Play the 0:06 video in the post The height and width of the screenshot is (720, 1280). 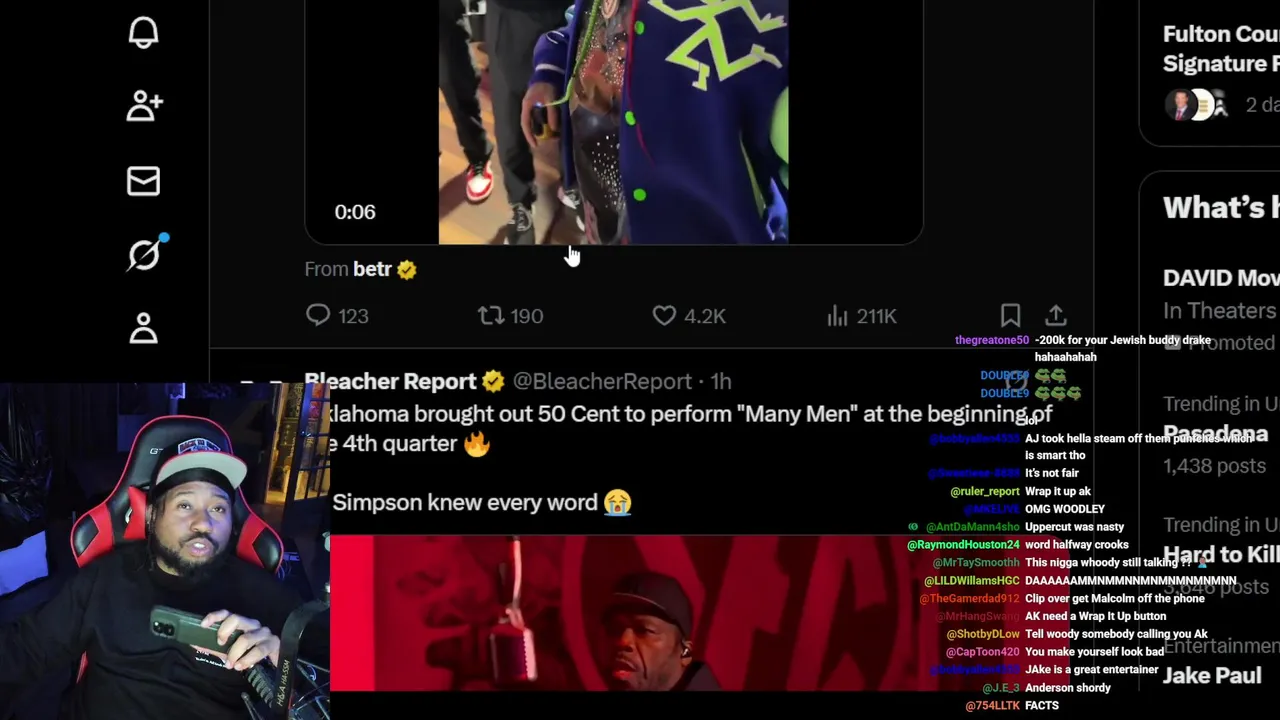(613, 120)
